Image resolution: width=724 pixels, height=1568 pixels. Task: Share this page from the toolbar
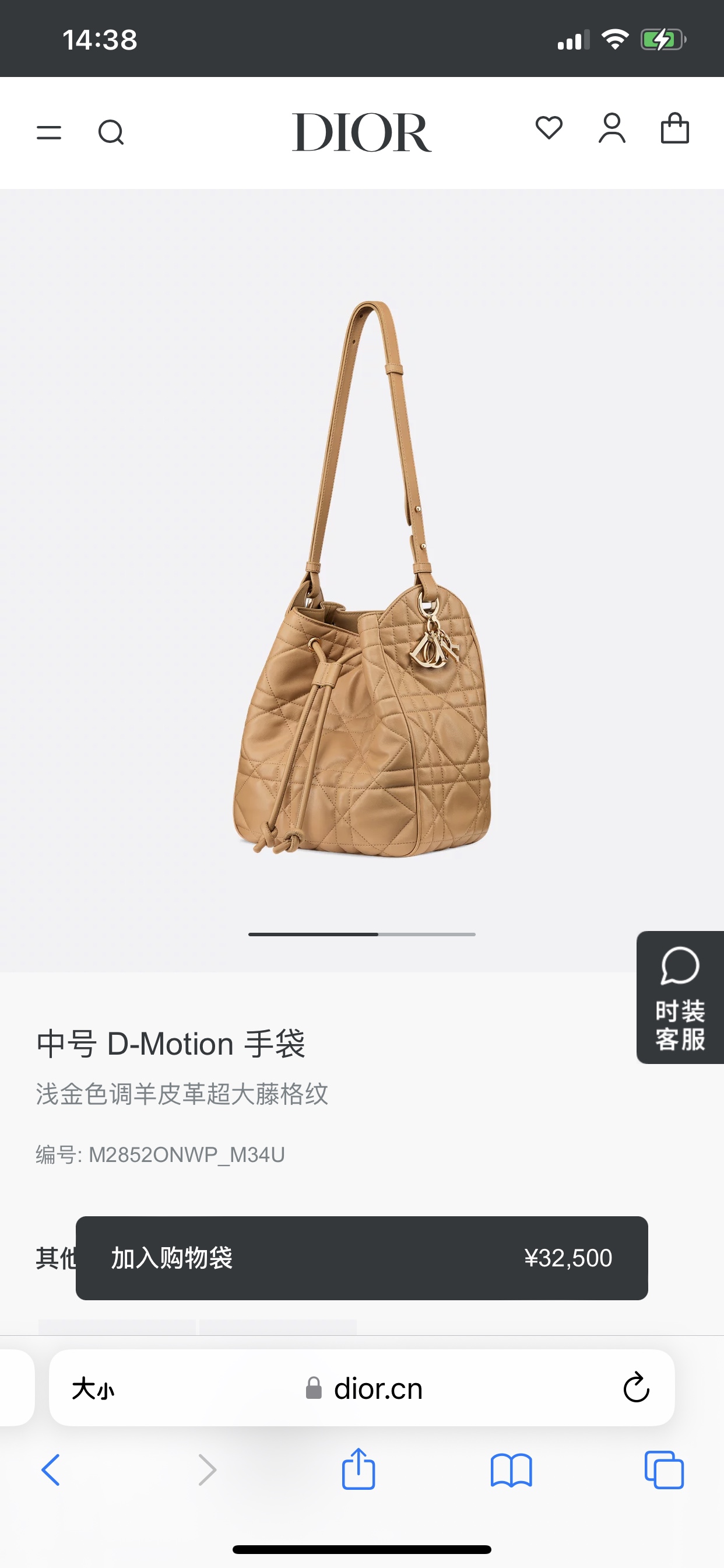359,1469
